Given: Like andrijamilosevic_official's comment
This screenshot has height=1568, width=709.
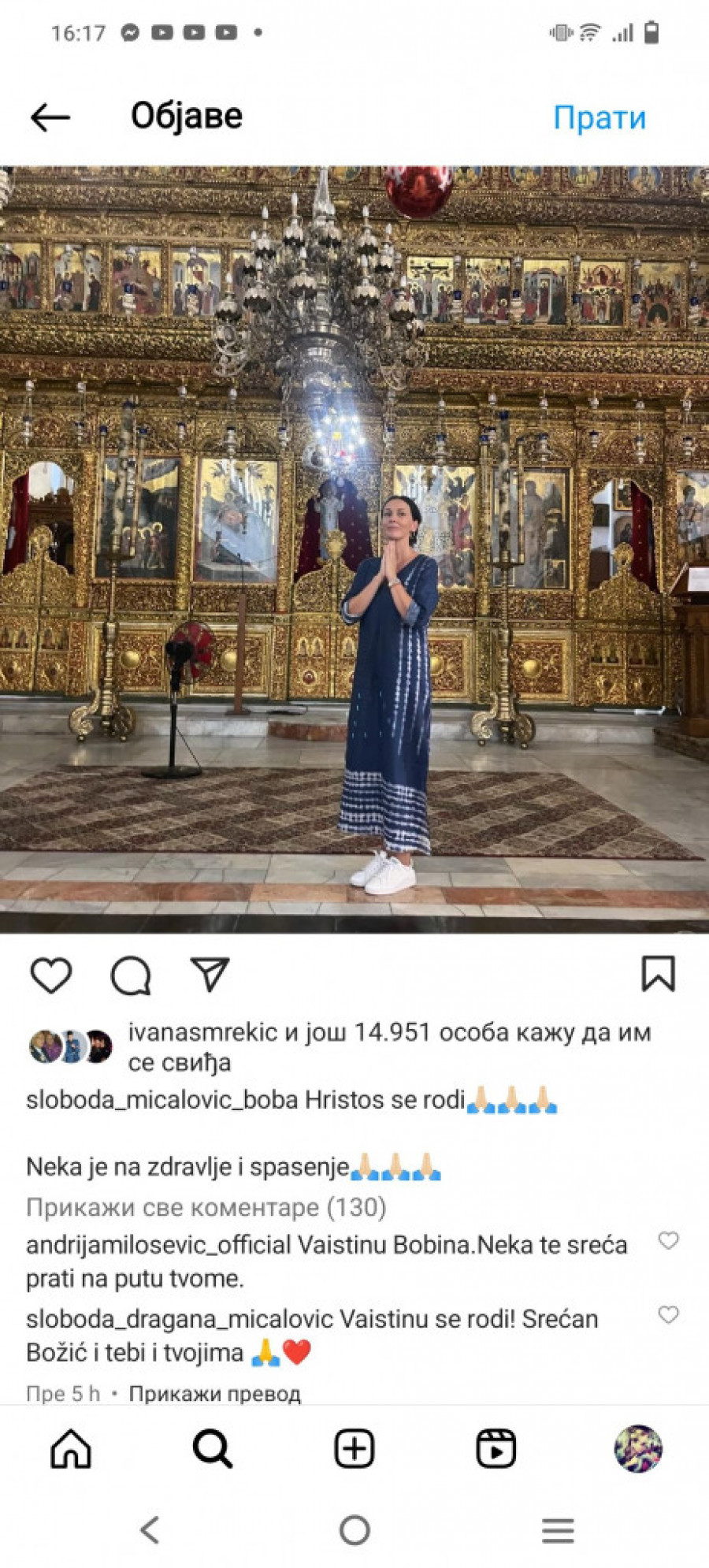Looking at the screenshot, I should click(668, 1241).
